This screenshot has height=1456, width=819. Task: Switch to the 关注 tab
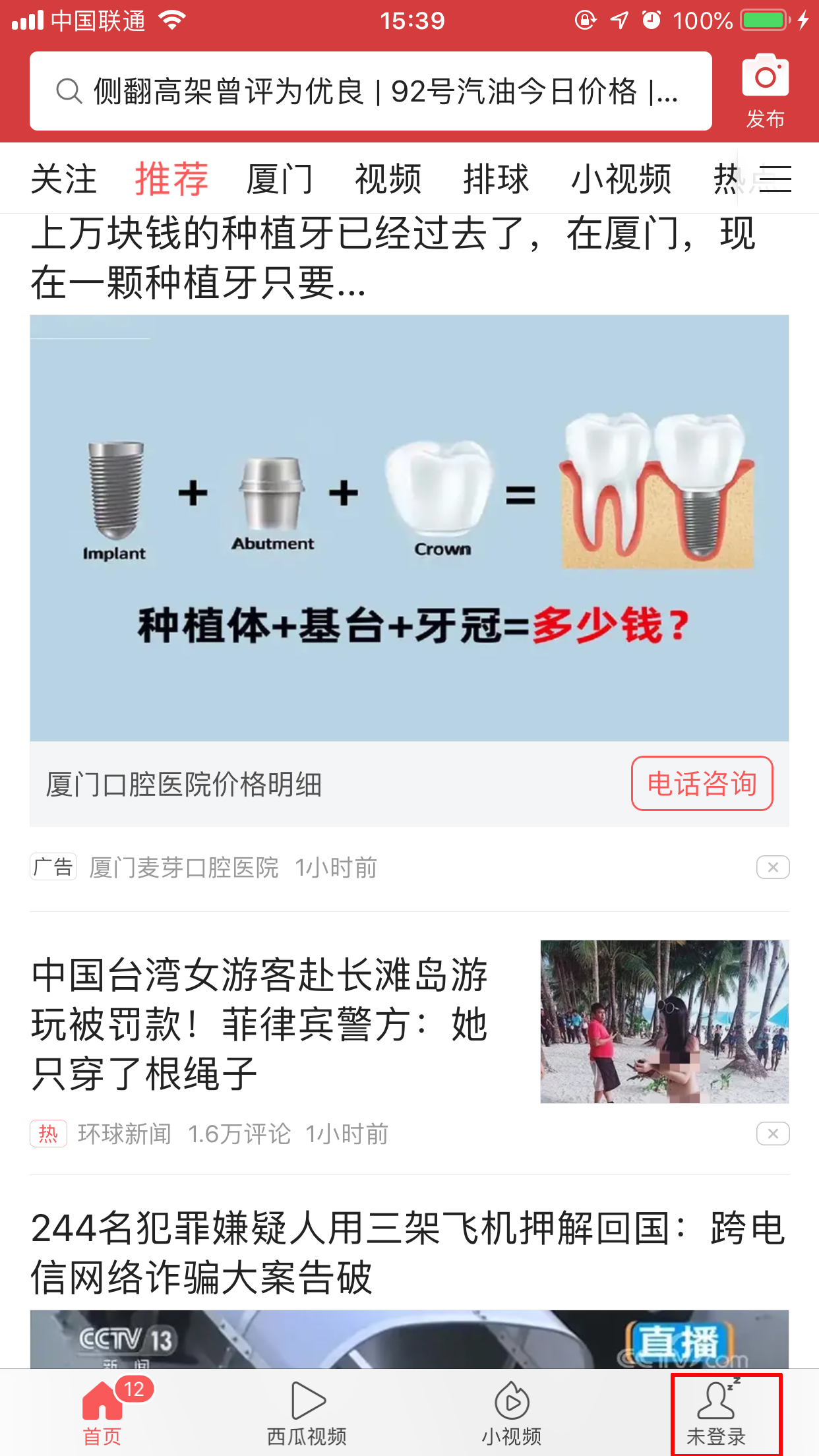[x=64, y=179]
